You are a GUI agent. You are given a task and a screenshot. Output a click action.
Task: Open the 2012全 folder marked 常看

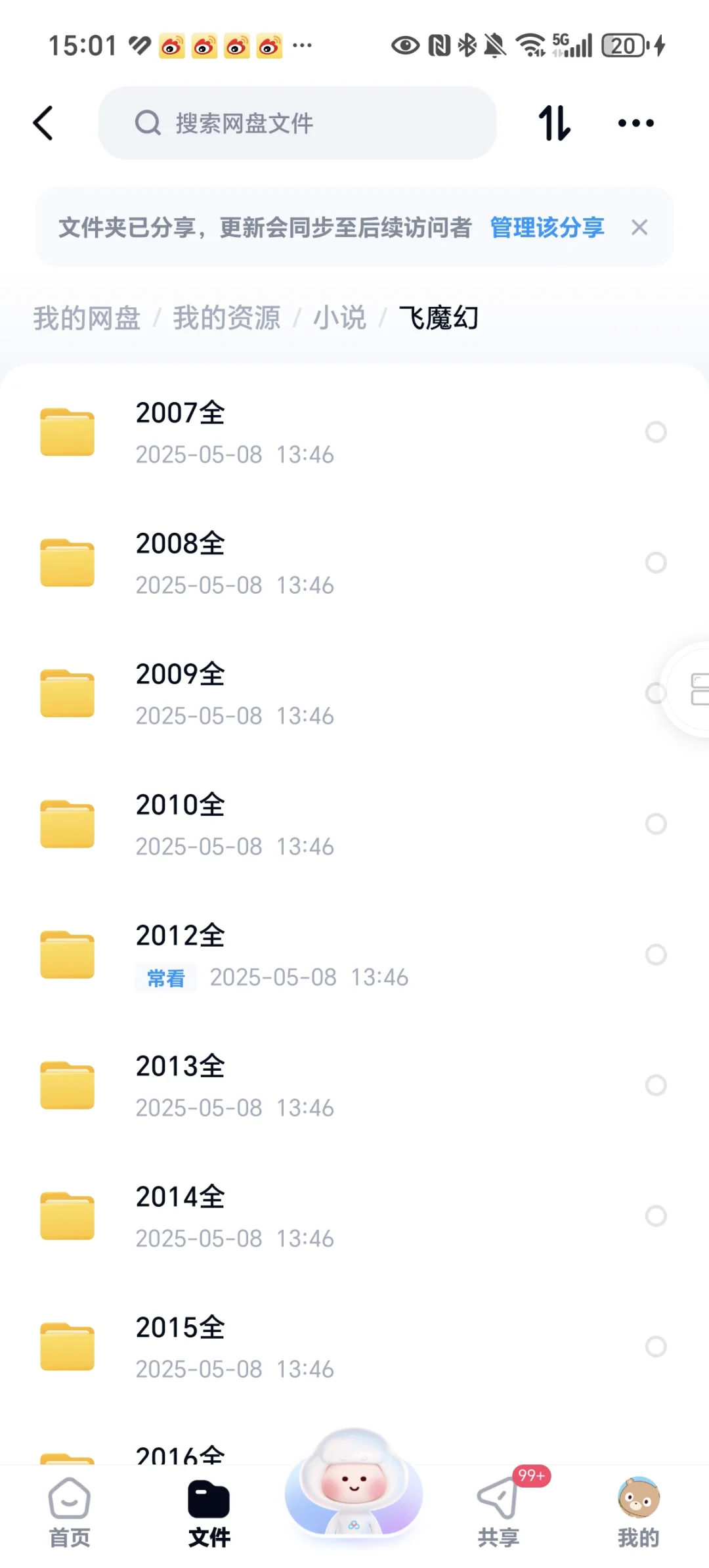[x=354, y=954]
